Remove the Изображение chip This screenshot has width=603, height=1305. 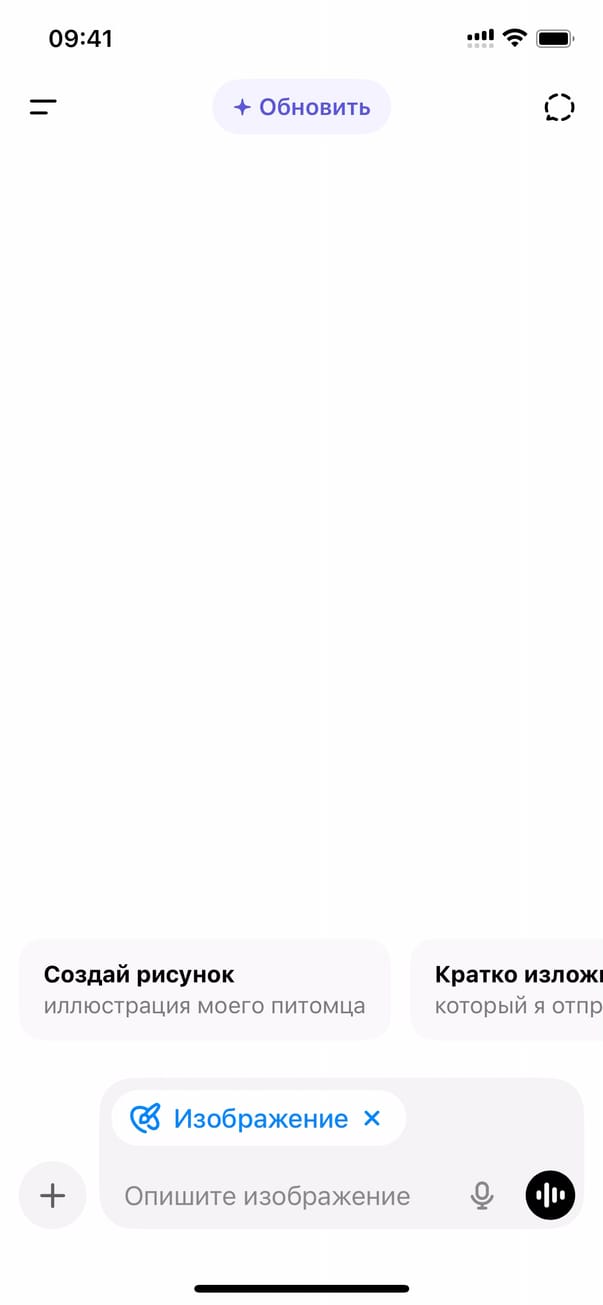pyautogui.click(x=372, y=1118)
